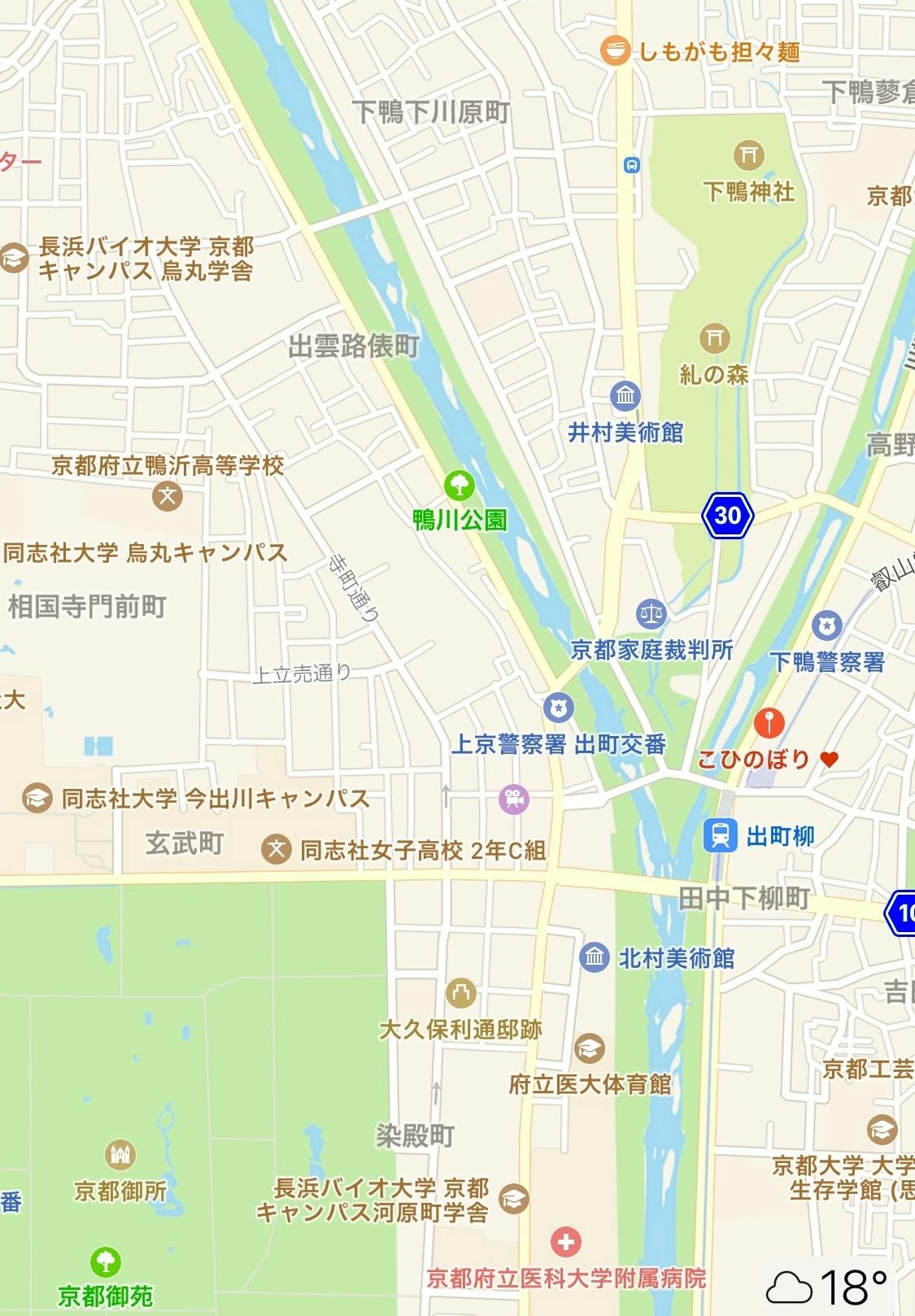This screenshot has width=915, height=1316.
Task: Tap the 上京警察署 出町交番 marker
Action: (x=558, y=708)
